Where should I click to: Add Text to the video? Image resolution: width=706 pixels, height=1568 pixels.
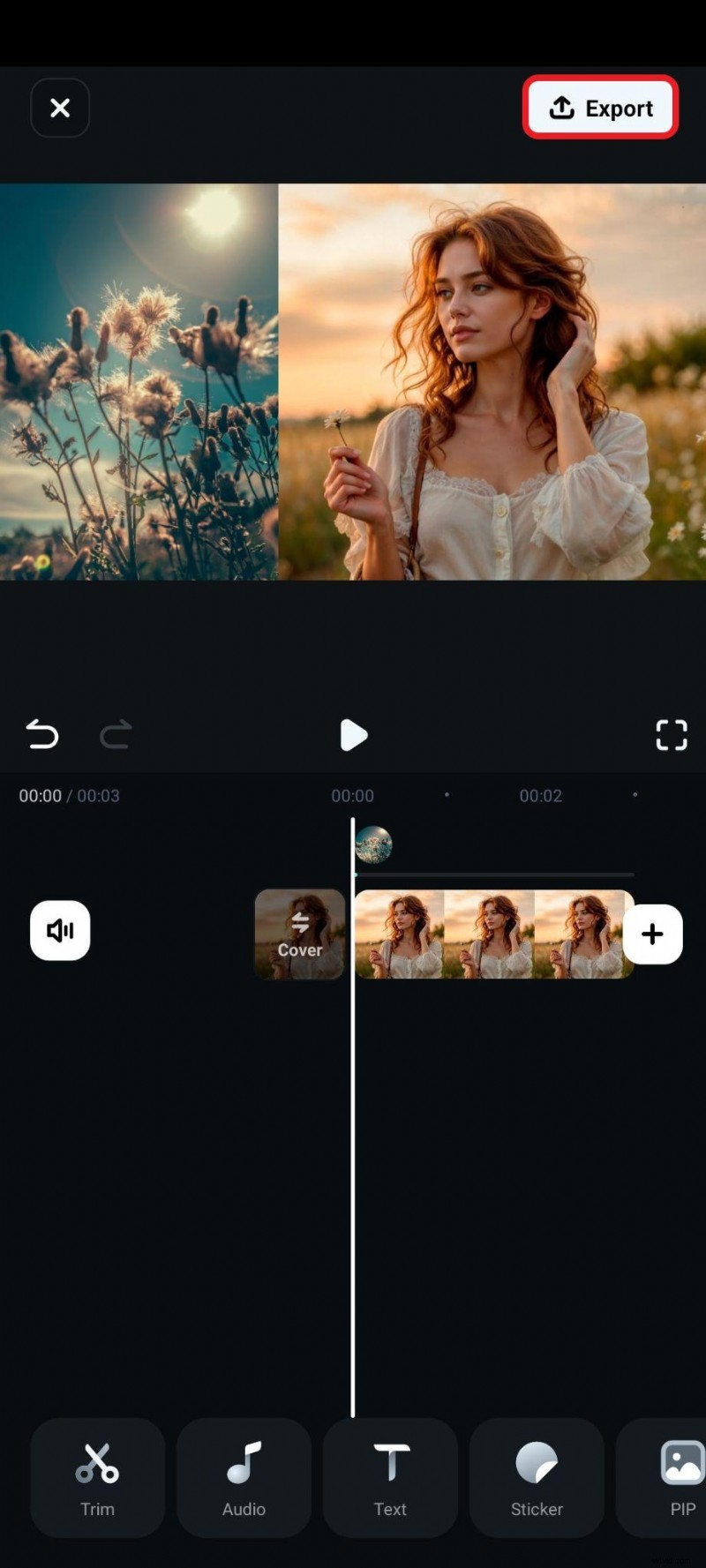[x=390, y=1477]
